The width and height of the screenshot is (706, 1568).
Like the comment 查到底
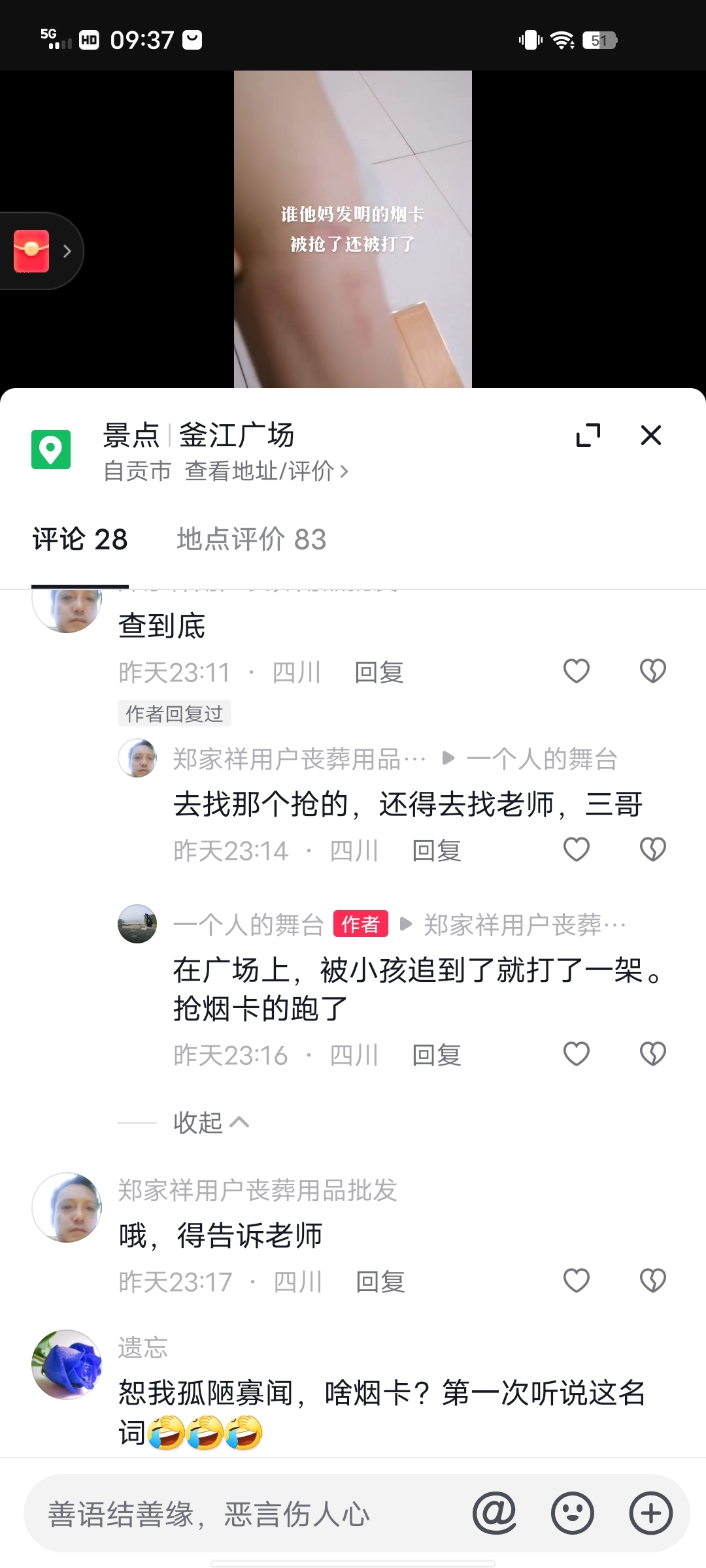coord(576,671)
